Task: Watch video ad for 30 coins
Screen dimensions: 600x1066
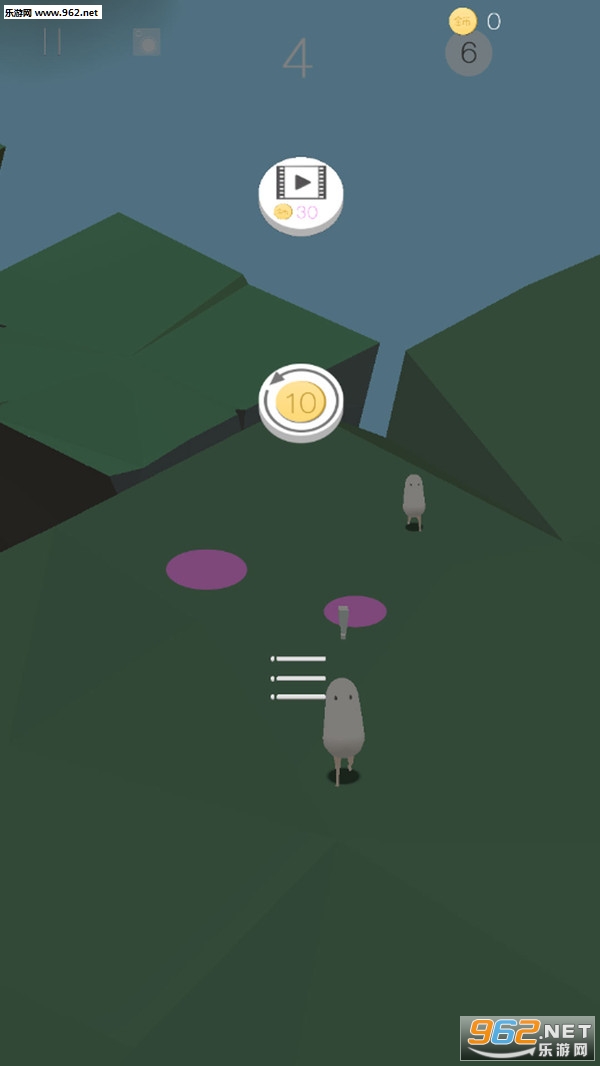Action: (x=300, y=192)
